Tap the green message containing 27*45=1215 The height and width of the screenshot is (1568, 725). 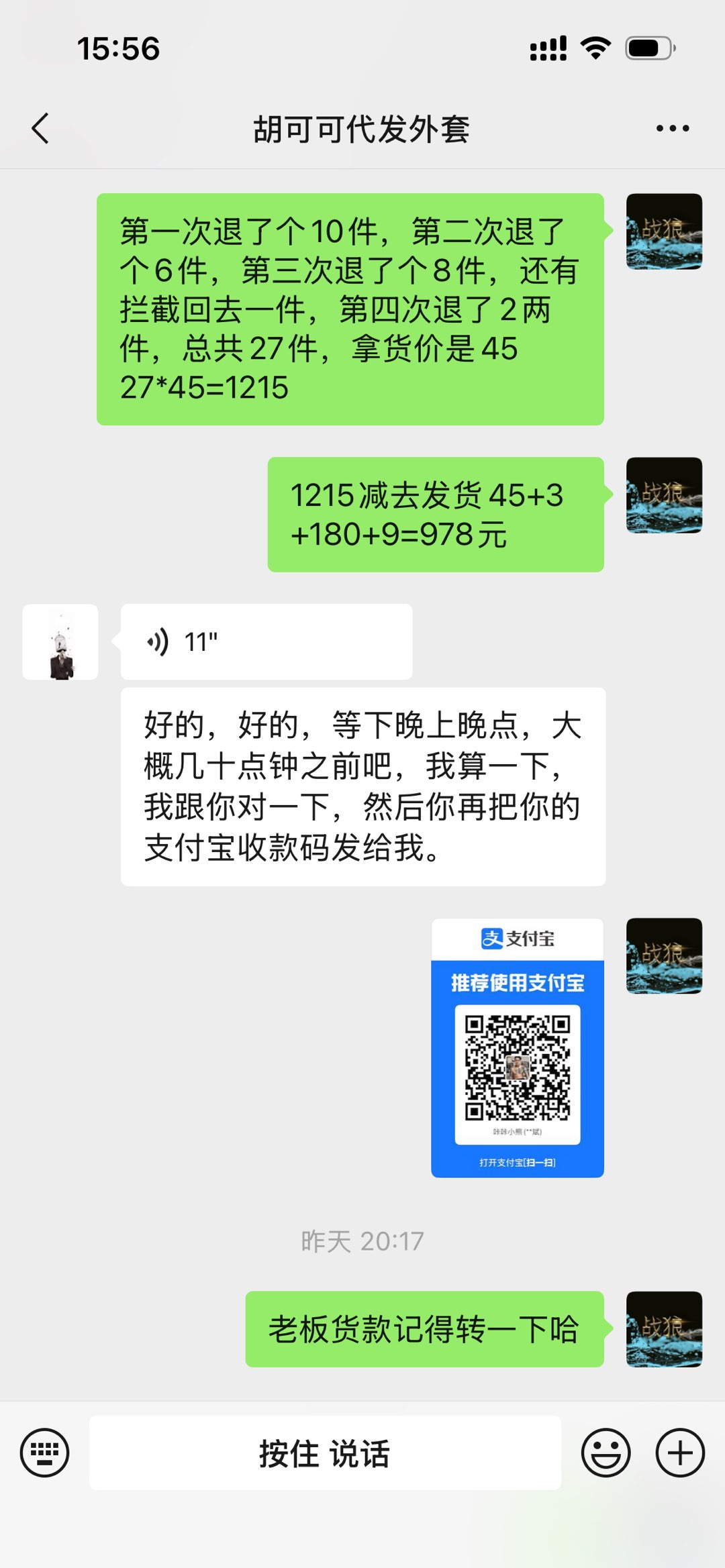(x=349, y=309)
